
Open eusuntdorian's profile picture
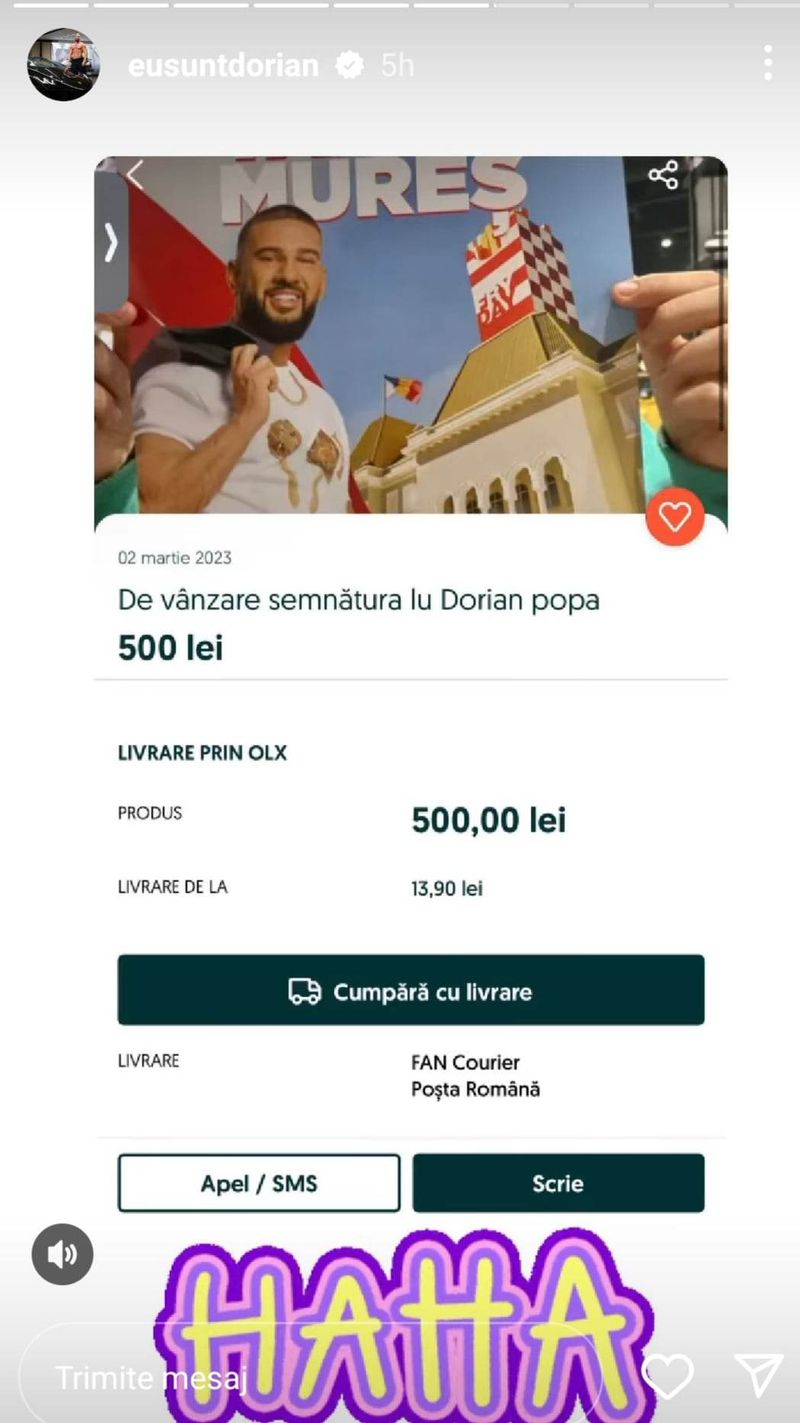[x=63, y=65]
